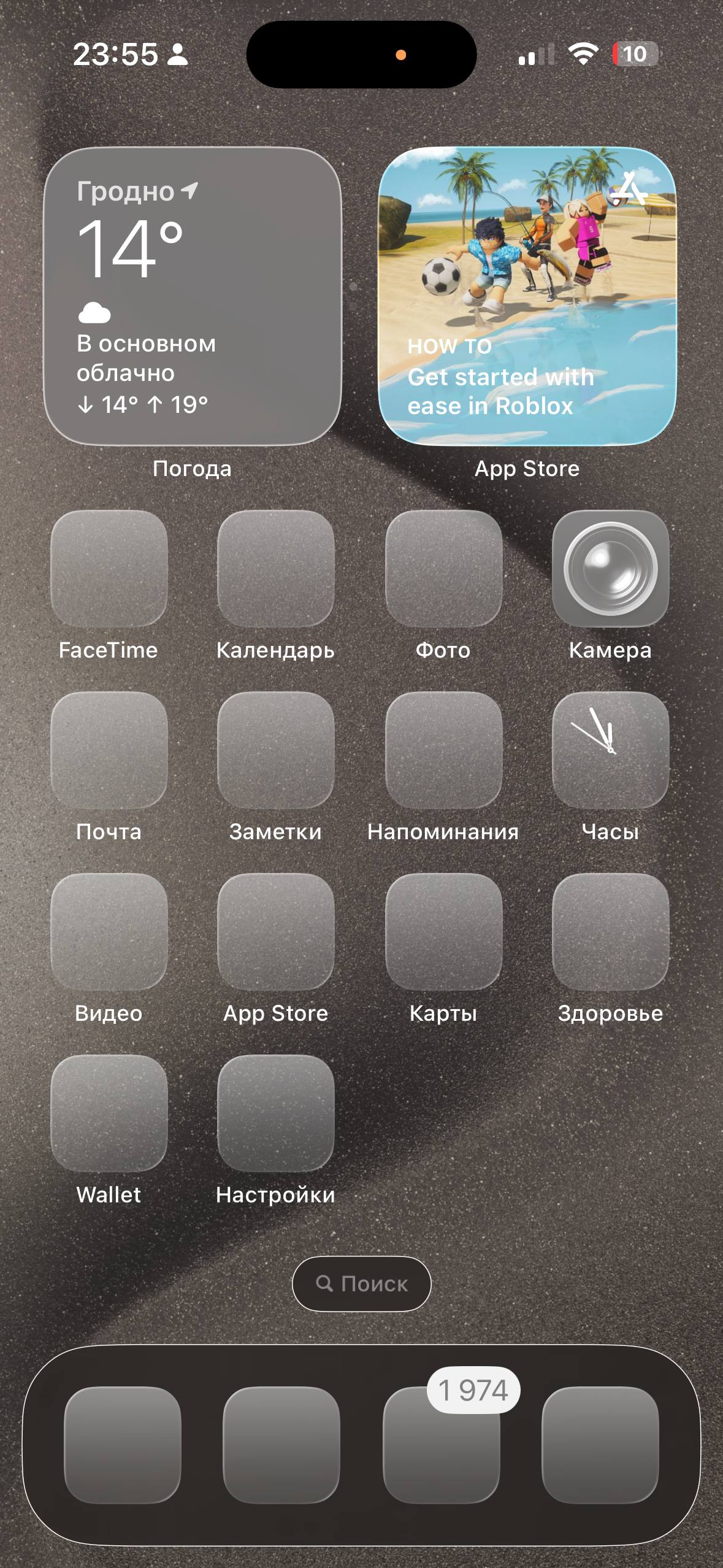This screenshot has height=1568, width=723.
Task: Launch the FaceTime app
Action: (x=109, y=568)
